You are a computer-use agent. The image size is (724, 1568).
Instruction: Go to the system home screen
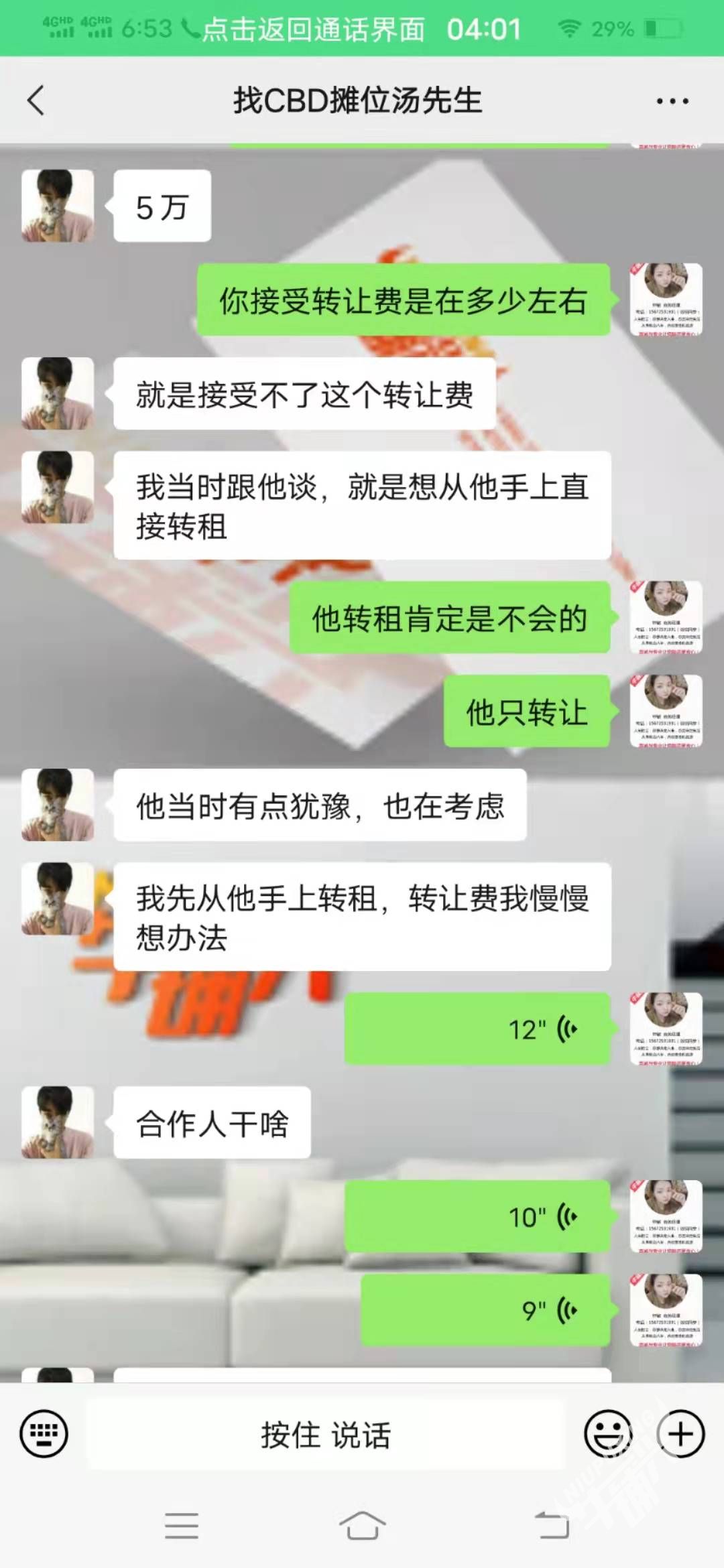(362, 1526)
